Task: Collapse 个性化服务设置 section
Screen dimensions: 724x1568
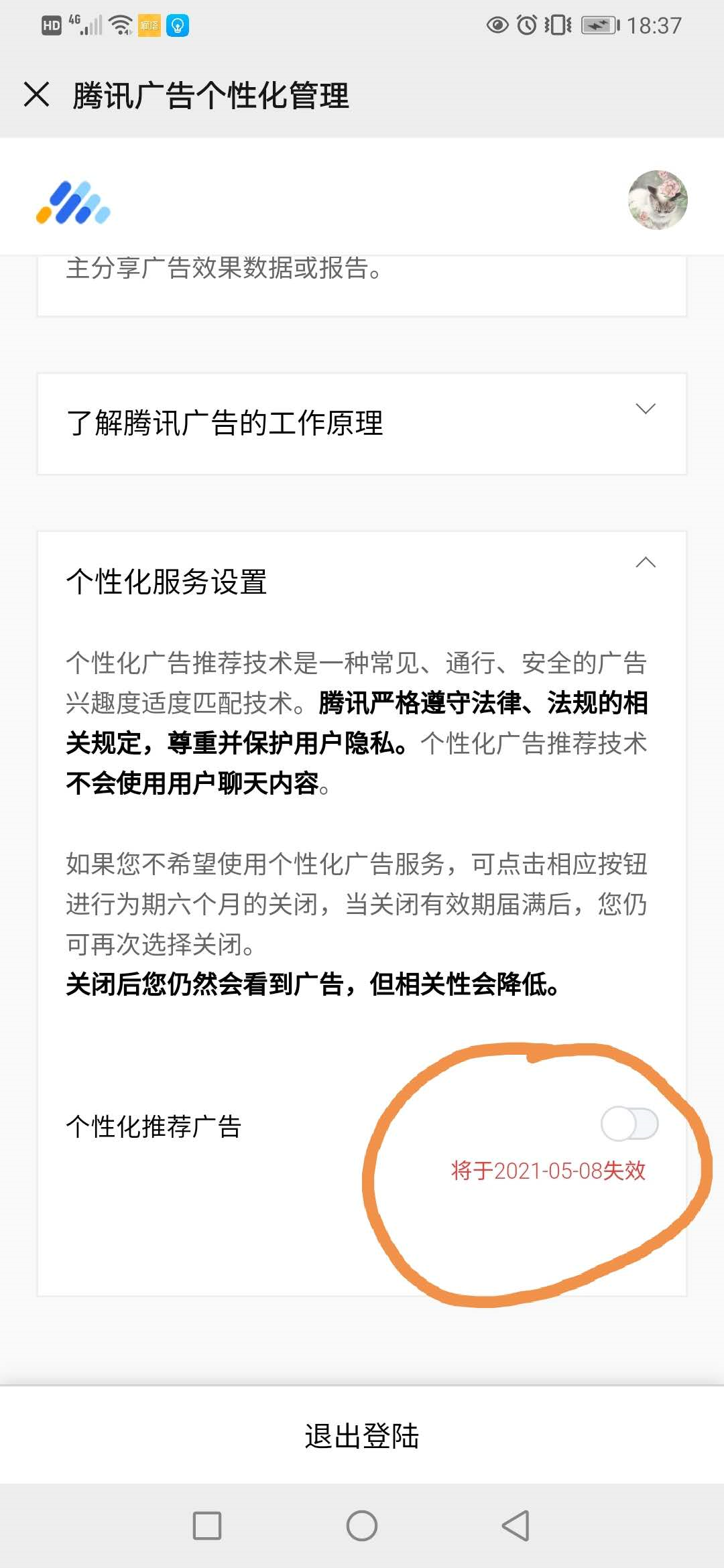Action: coord(645,563)
